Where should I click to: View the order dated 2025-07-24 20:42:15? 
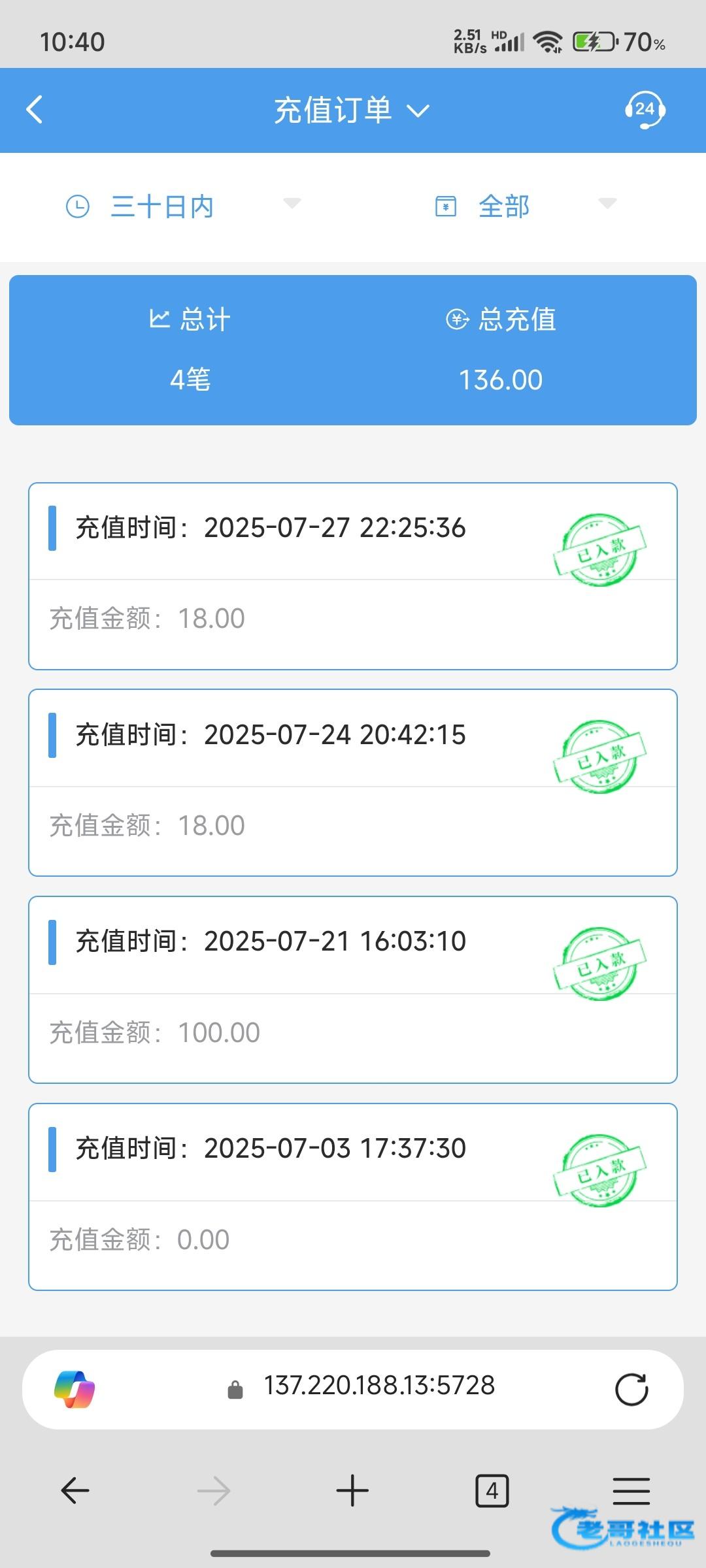[353, 782]
